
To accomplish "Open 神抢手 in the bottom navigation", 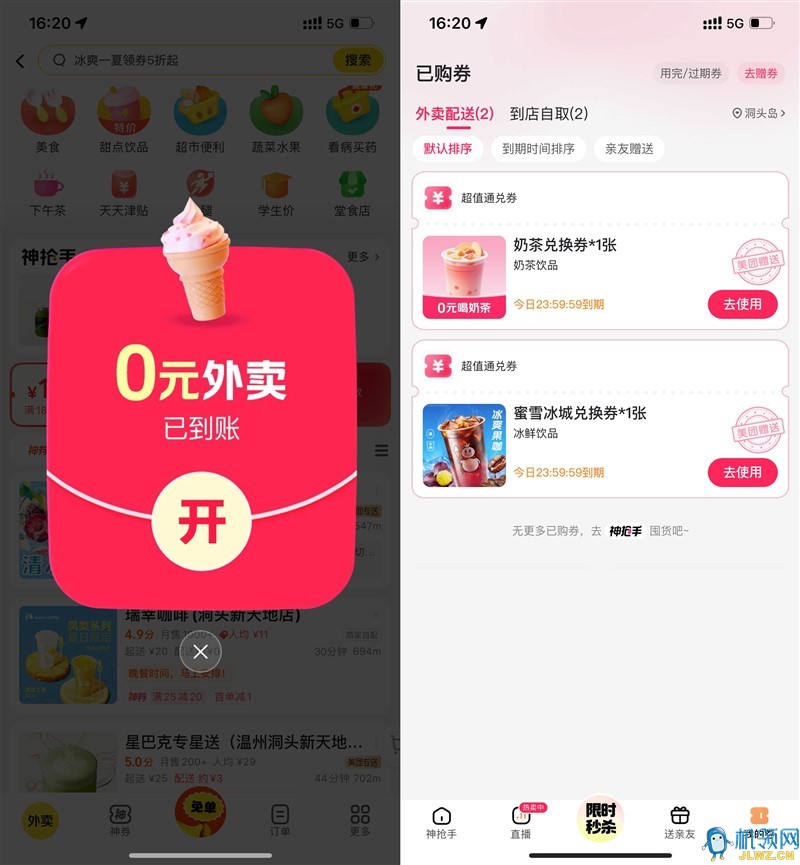I will (441, 821).
